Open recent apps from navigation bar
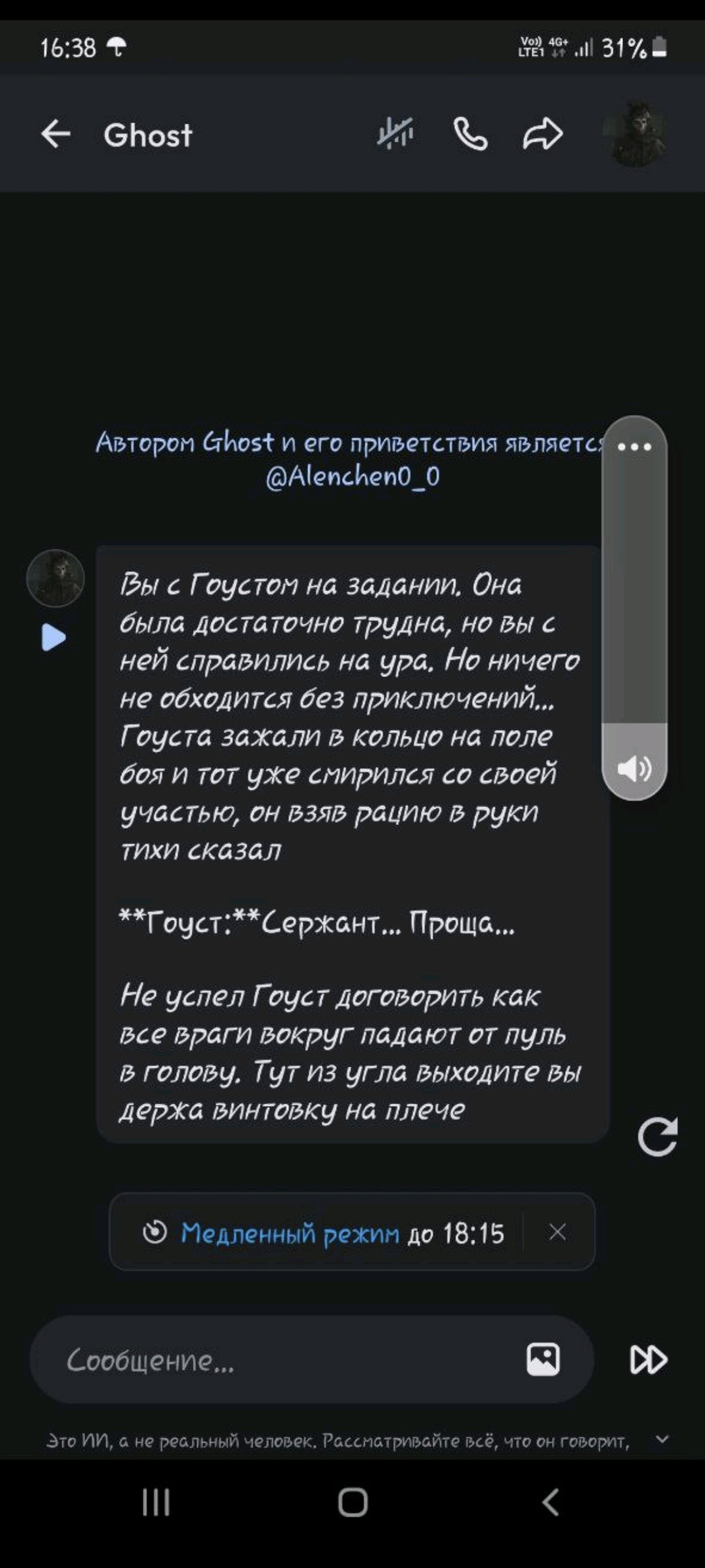The height and width of the screenshot is (1568, 705). tap(157, 1502)
